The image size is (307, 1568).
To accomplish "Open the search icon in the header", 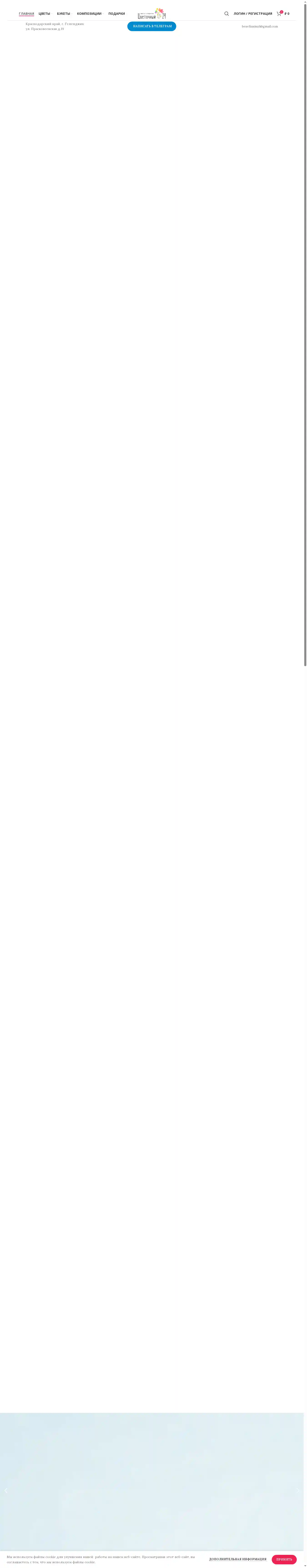I will pyautogui.click(x=226, y=13).
